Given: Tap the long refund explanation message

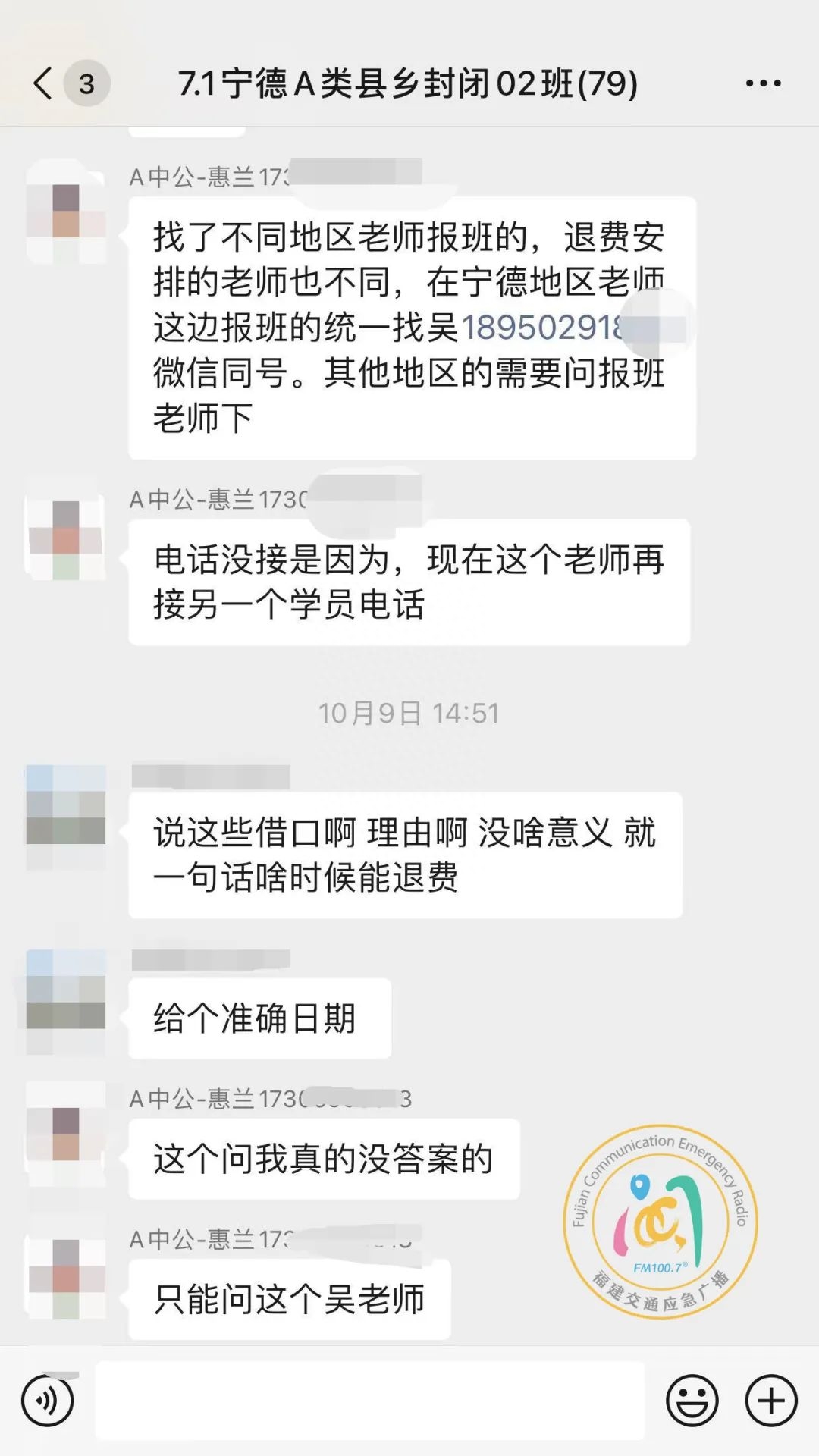Looking at the screenshot, I should click(409, 326).
